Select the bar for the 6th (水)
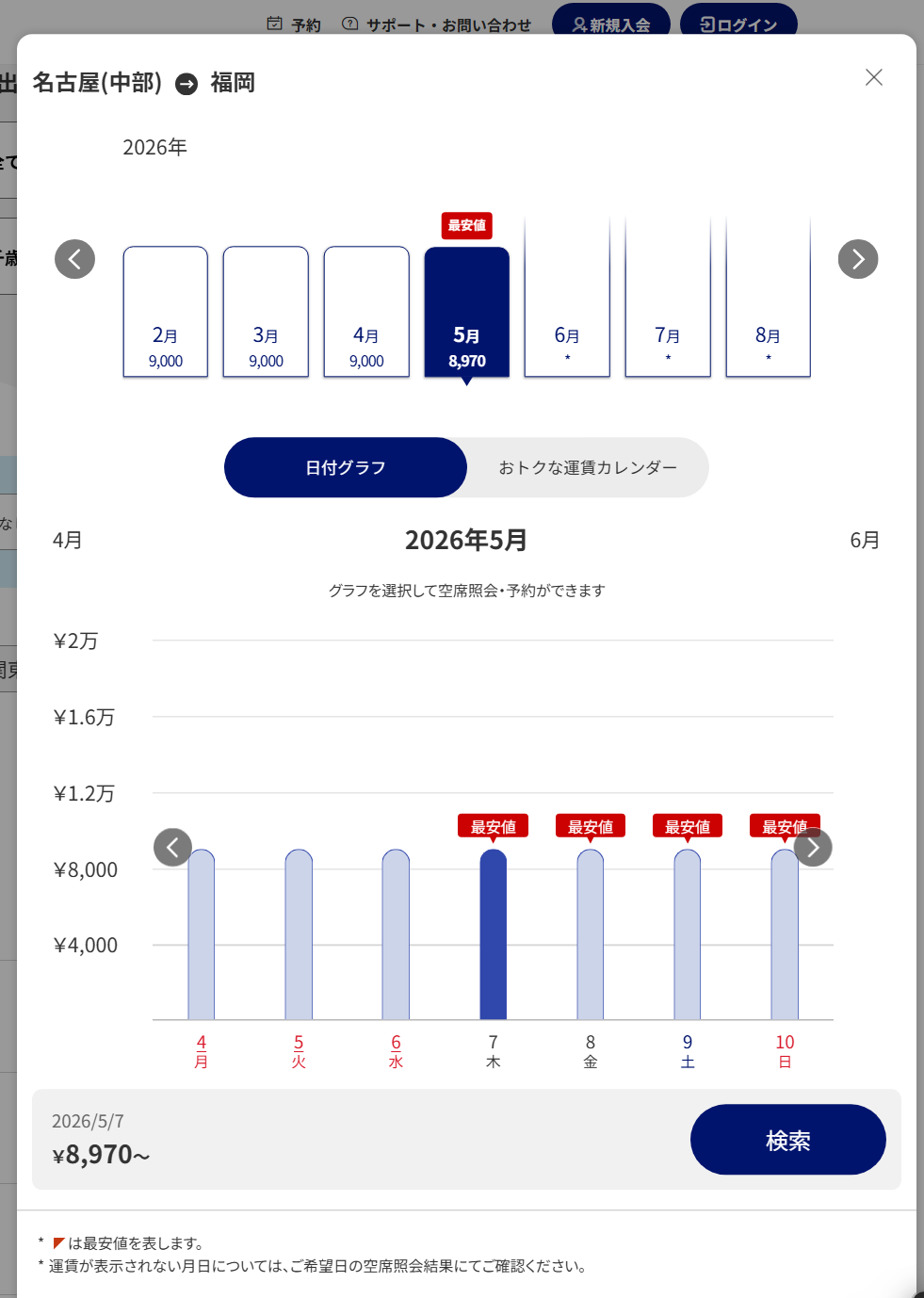924x1298 pixels. (396, 934)
